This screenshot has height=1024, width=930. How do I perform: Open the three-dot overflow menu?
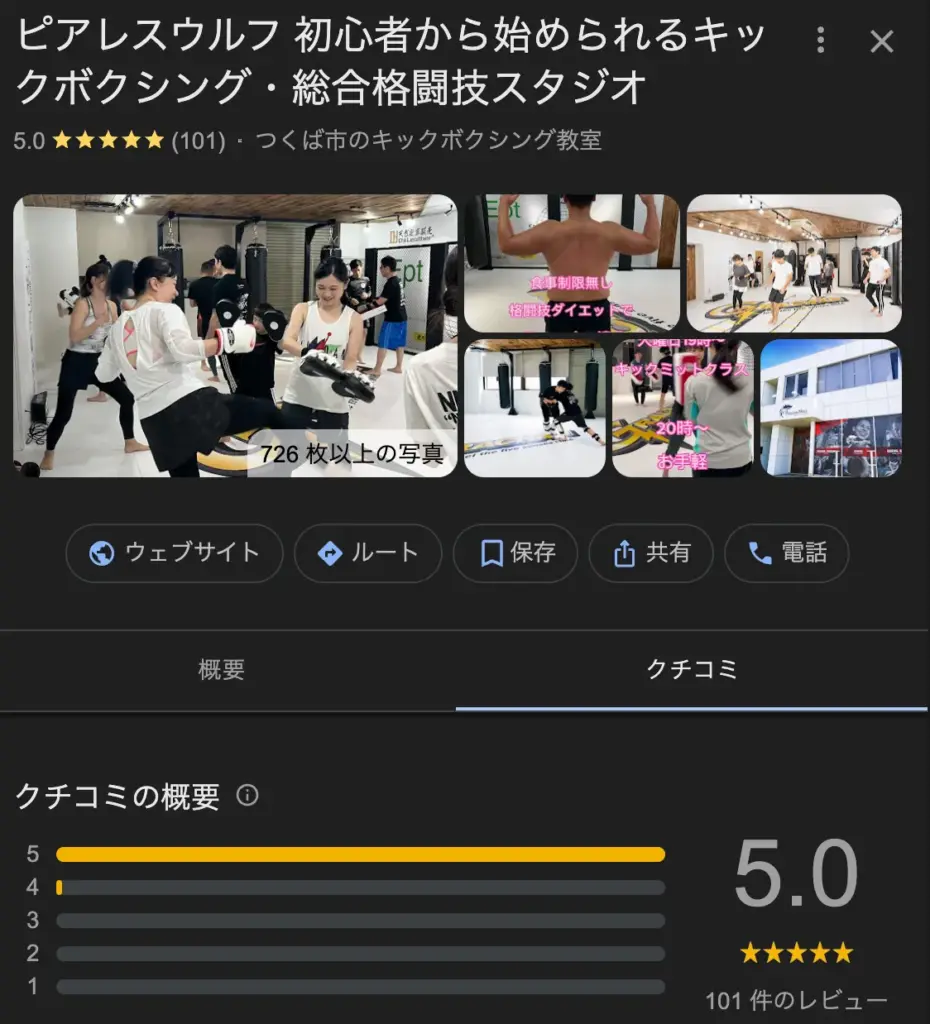tap(820, 41)
